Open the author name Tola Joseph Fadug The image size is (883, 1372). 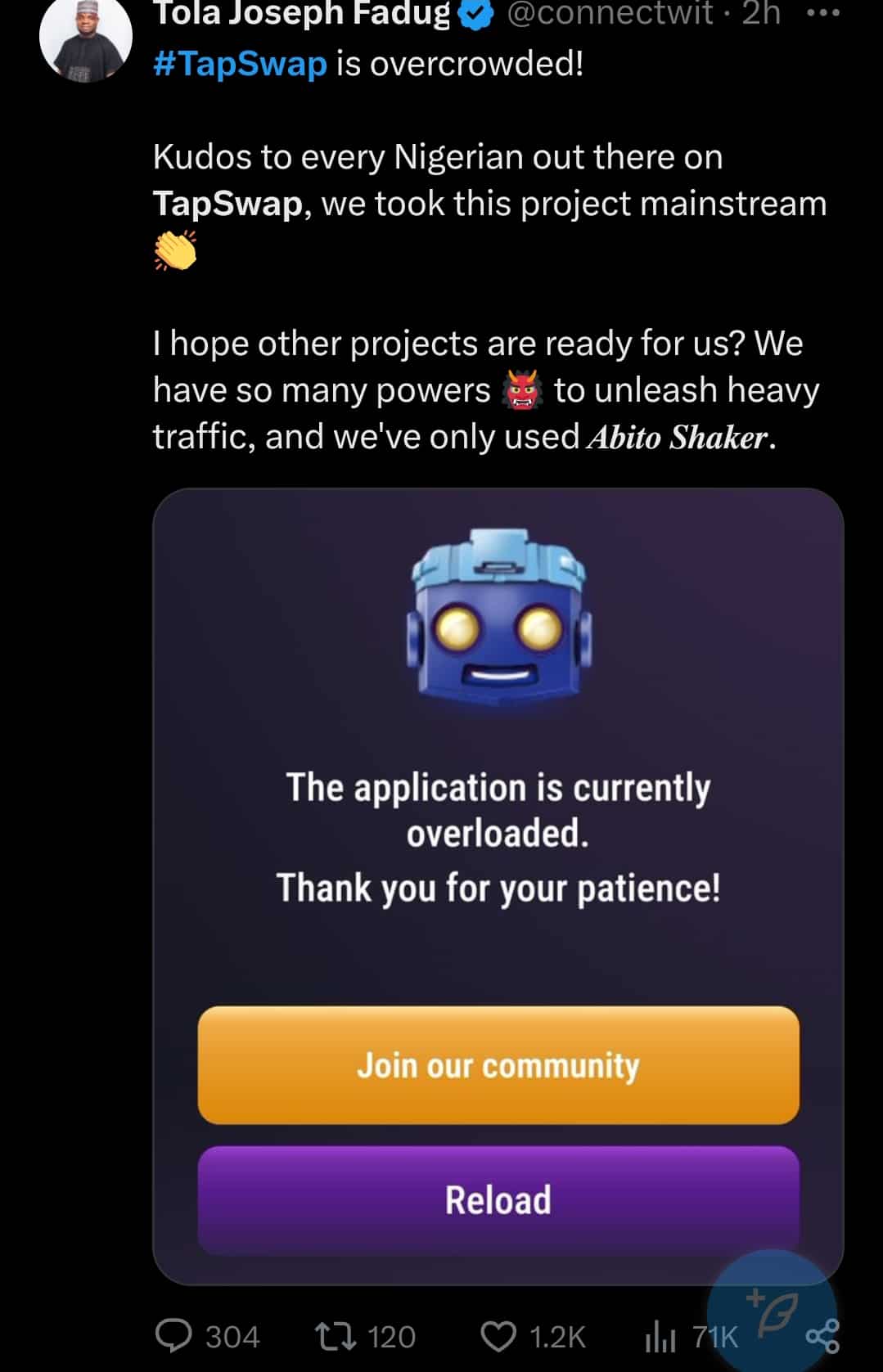click(301, 13)
